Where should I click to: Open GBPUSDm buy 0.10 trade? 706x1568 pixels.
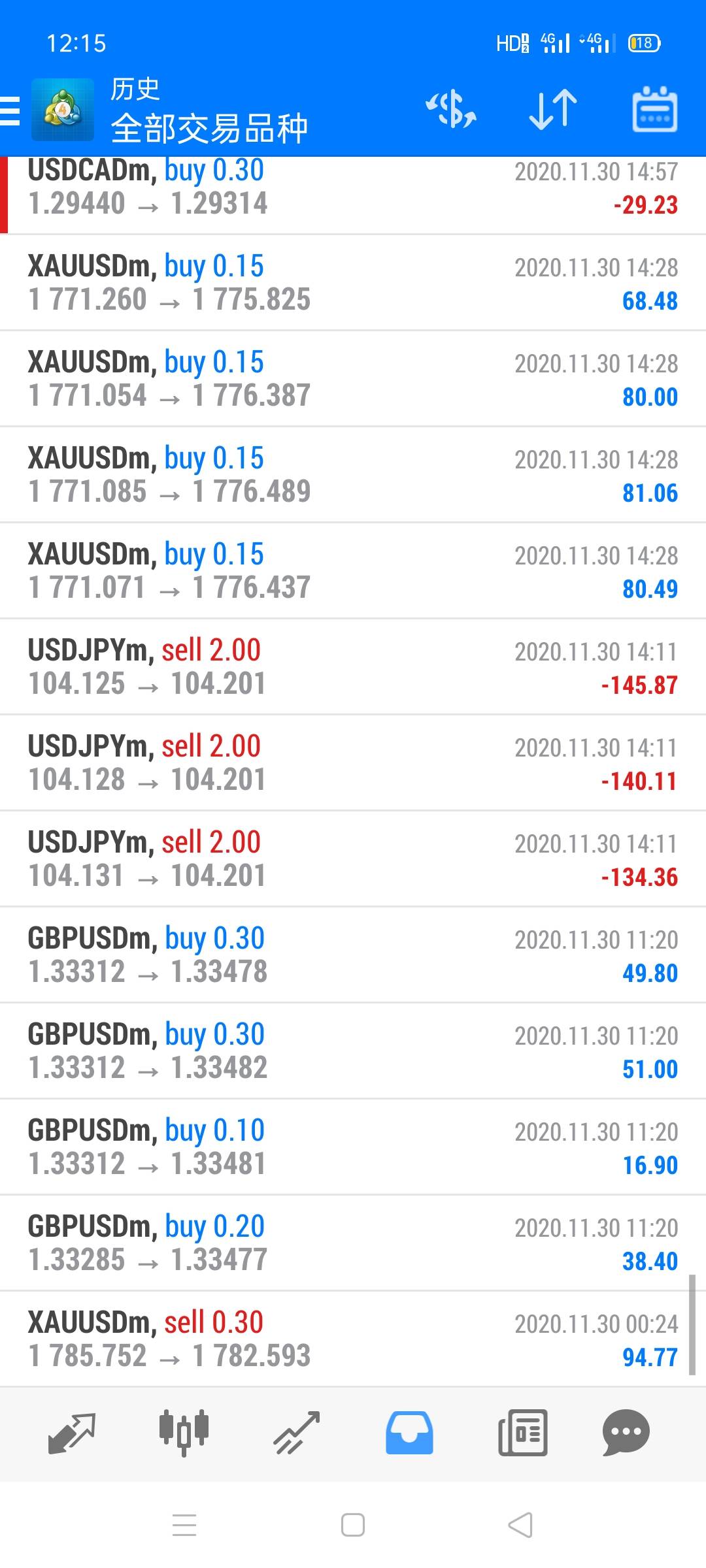coord(353,1147)
